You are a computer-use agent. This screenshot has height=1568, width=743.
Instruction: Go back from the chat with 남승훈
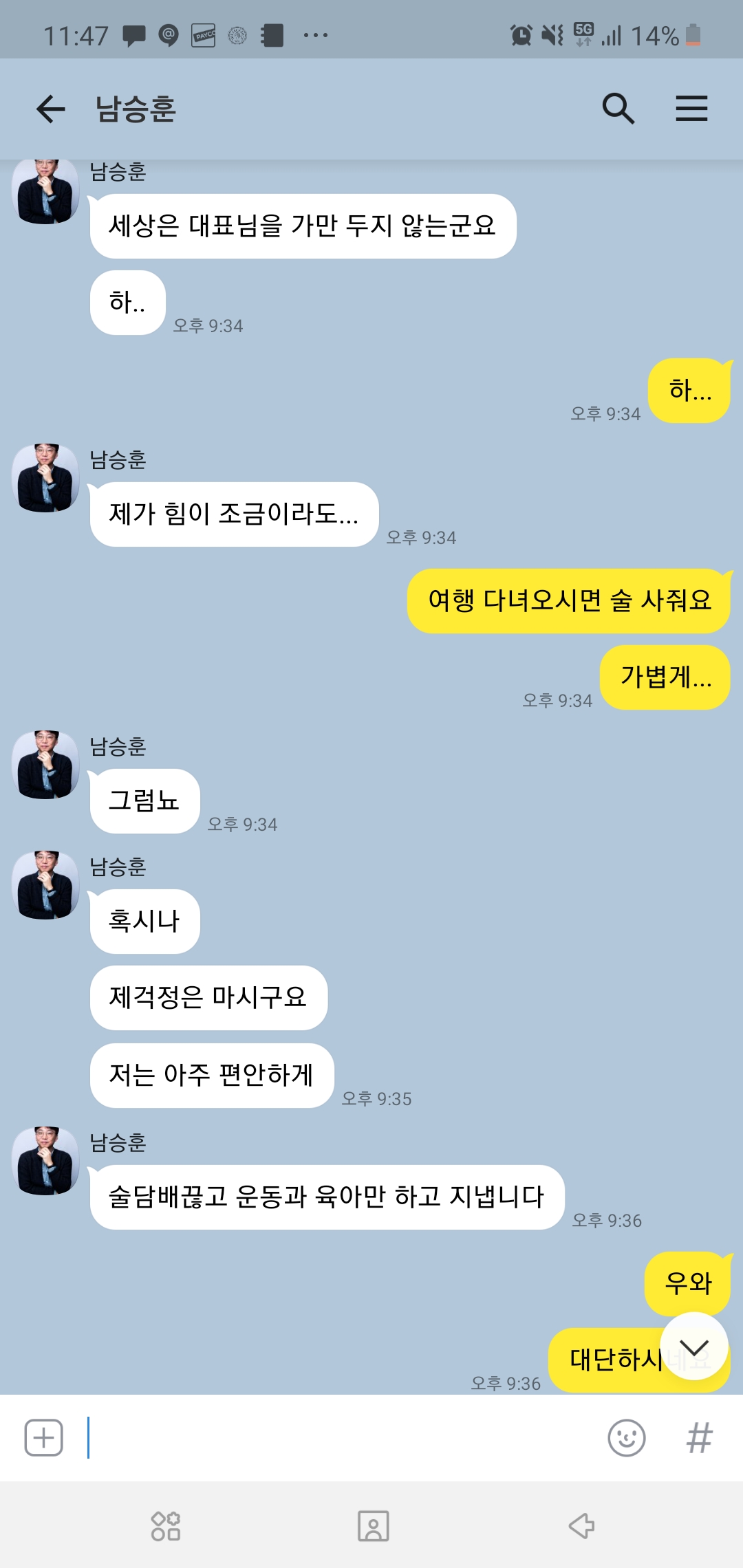pos(50,109)
